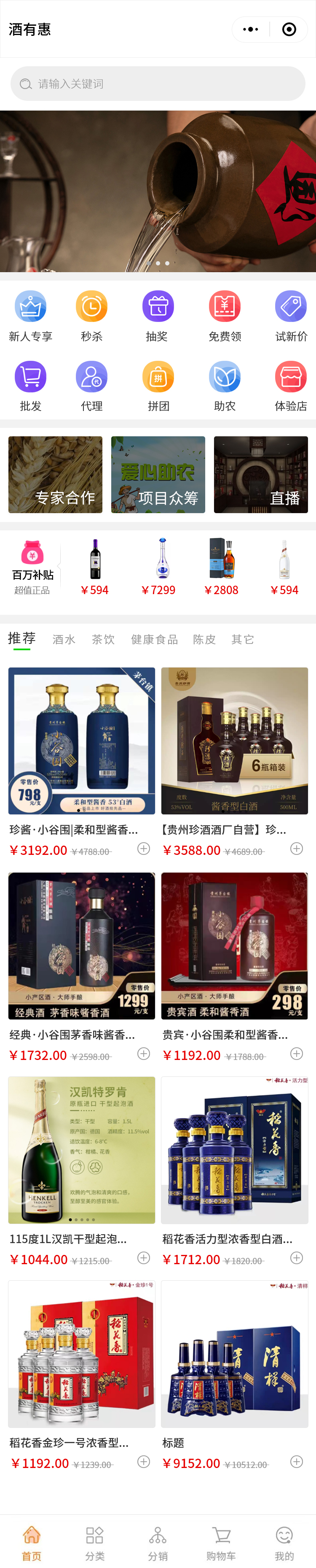Viewport: 316px width, 1568px height.
Task: Open 经典·小谷围茅香味酱香 product card
Action: (81, 956)
